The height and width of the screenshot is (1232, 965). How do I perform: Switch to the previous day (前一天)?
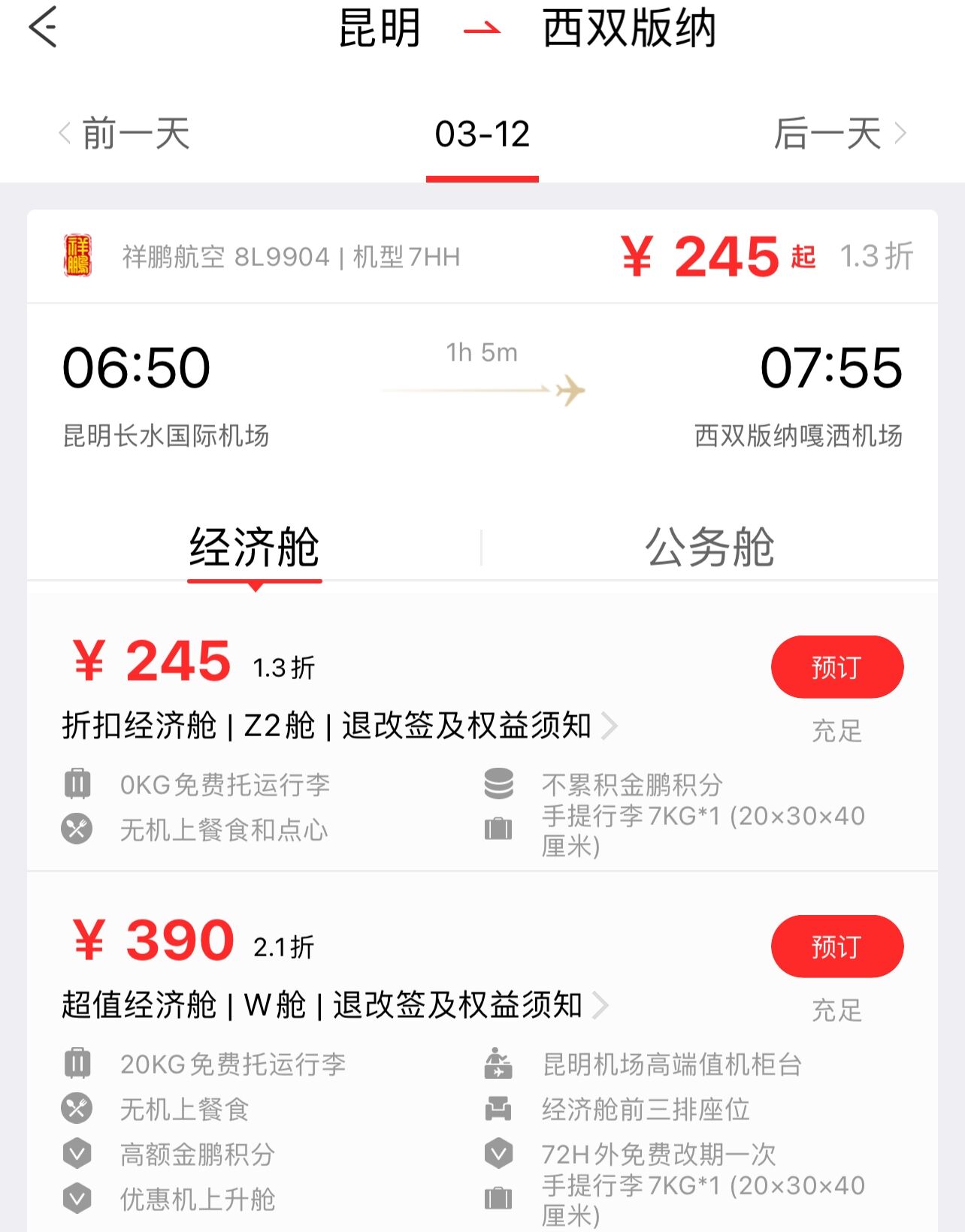125,134
